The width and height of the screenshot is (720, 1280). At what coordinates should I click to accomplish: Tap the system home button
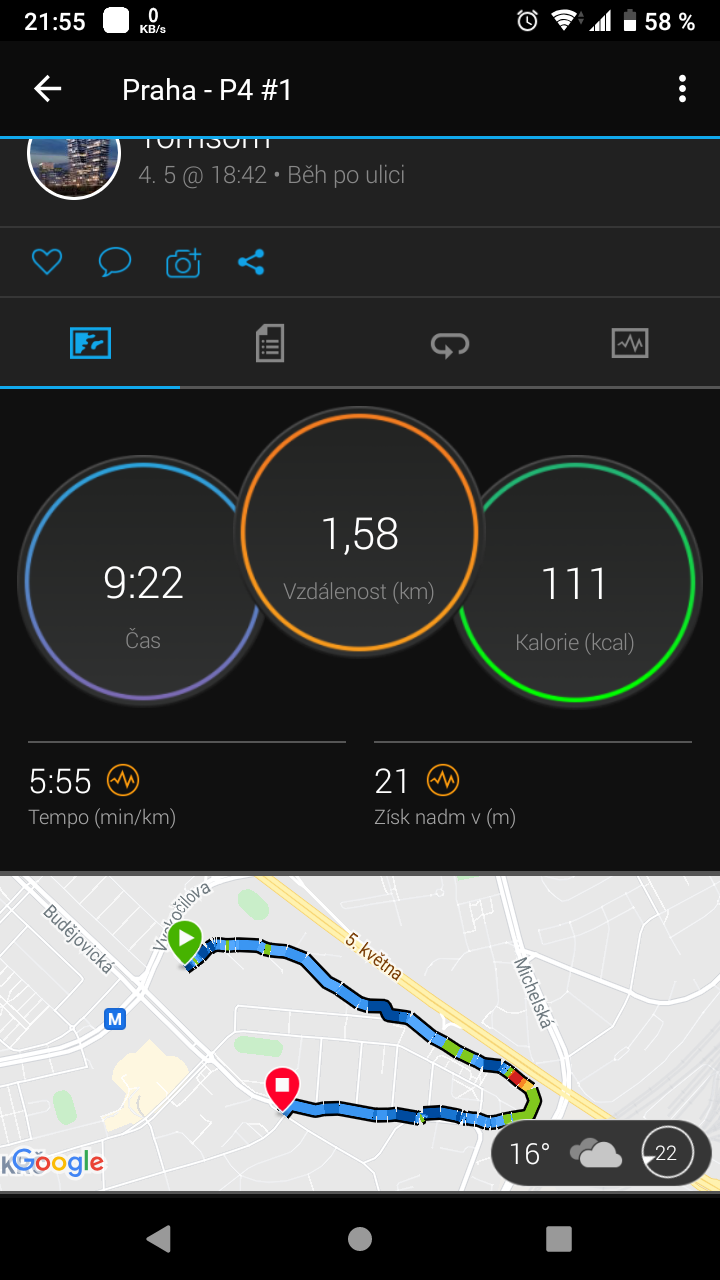tap(360, 1238)
